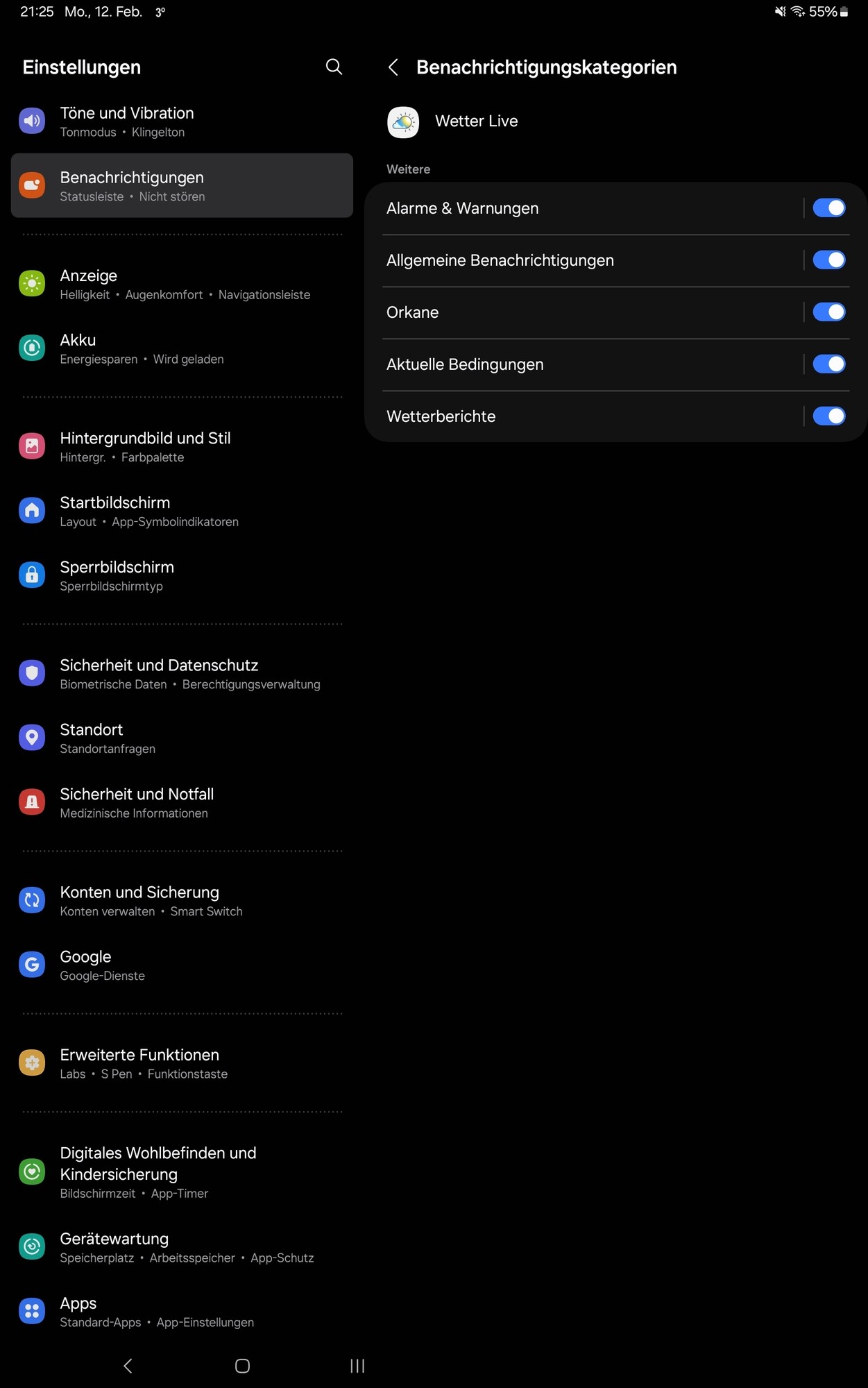The height and width of the screenshot is (1388, 868).
Task: Disable the Alarme & Warnungen toggle
Action: (828, 208)
